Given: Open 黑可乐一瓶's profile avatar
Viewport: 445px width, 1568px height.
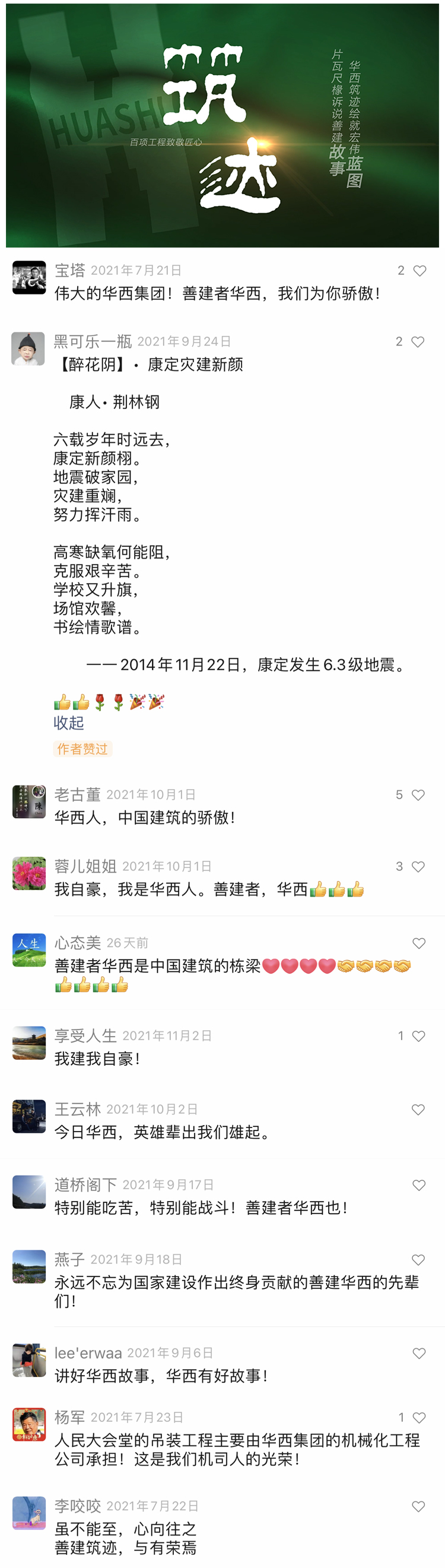Looking at the screenshot, I should [28, 349].
